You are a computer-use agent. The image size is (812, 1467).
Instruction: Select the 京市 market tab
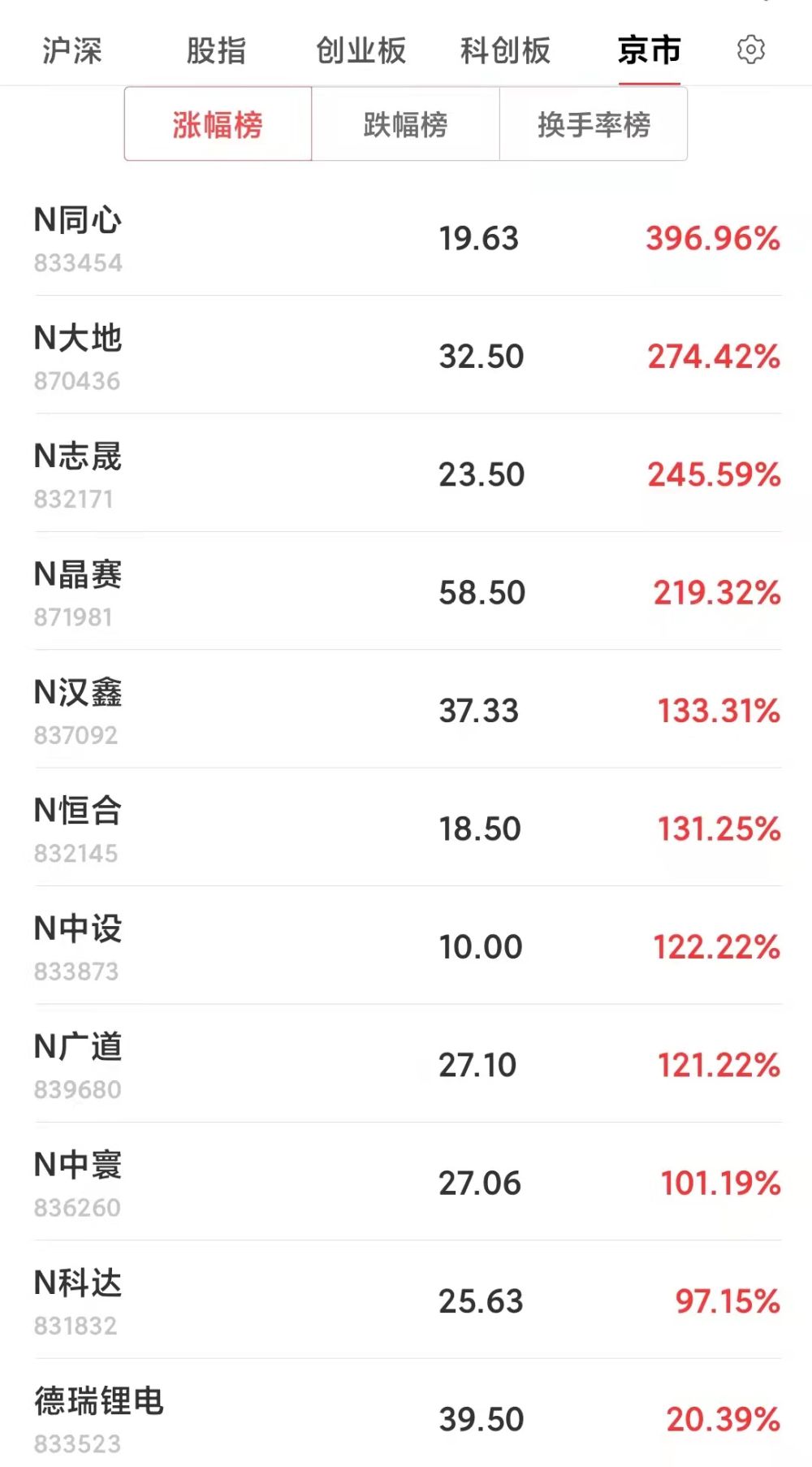pos(649,50)
